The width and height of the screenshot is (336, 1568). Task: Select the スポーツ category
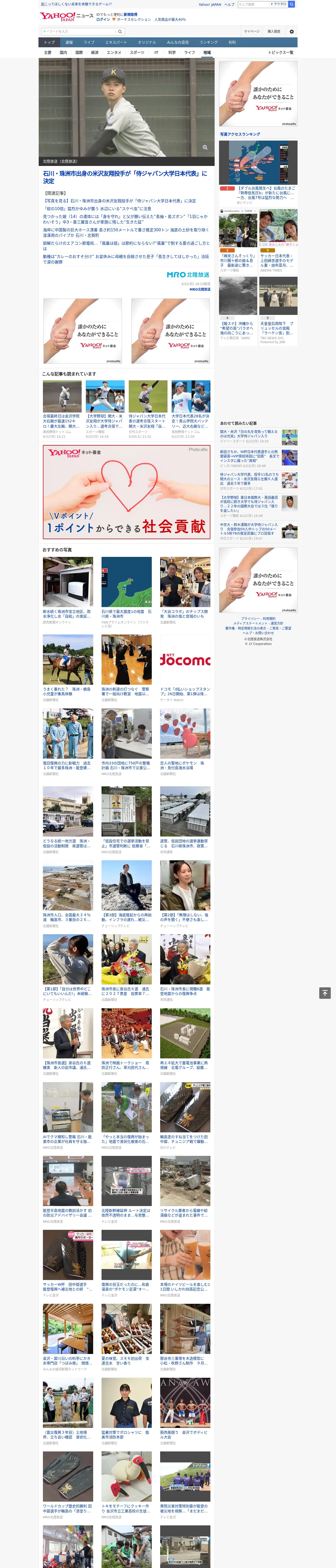[x=137, y=52]
